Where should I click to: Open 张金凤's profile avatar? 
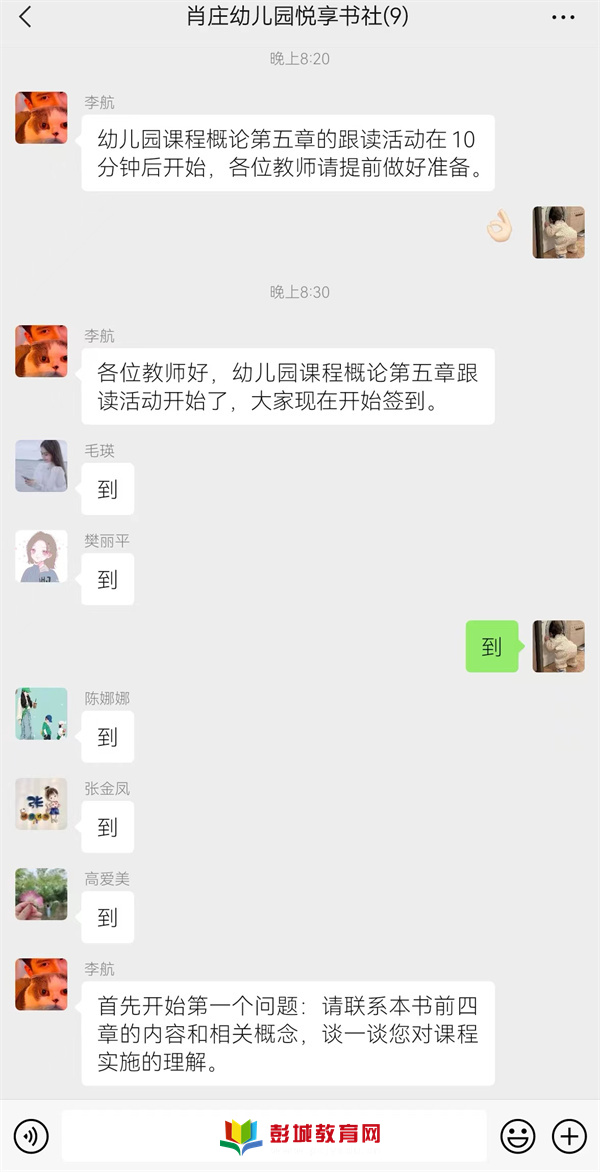click(41, 804)
